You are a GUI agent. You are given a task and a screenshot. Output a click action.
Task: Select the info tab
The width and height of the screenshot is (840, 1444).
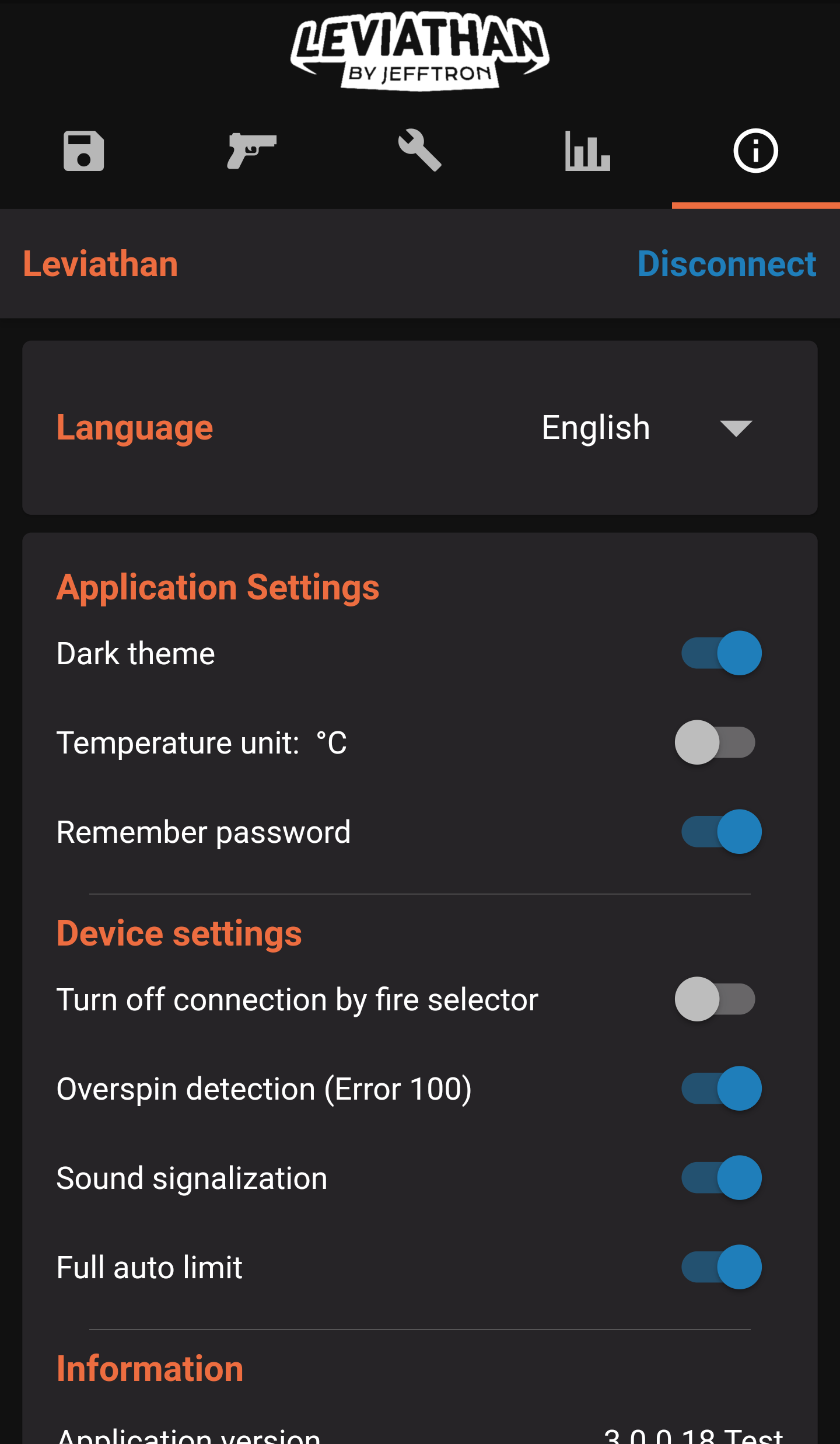755,151
